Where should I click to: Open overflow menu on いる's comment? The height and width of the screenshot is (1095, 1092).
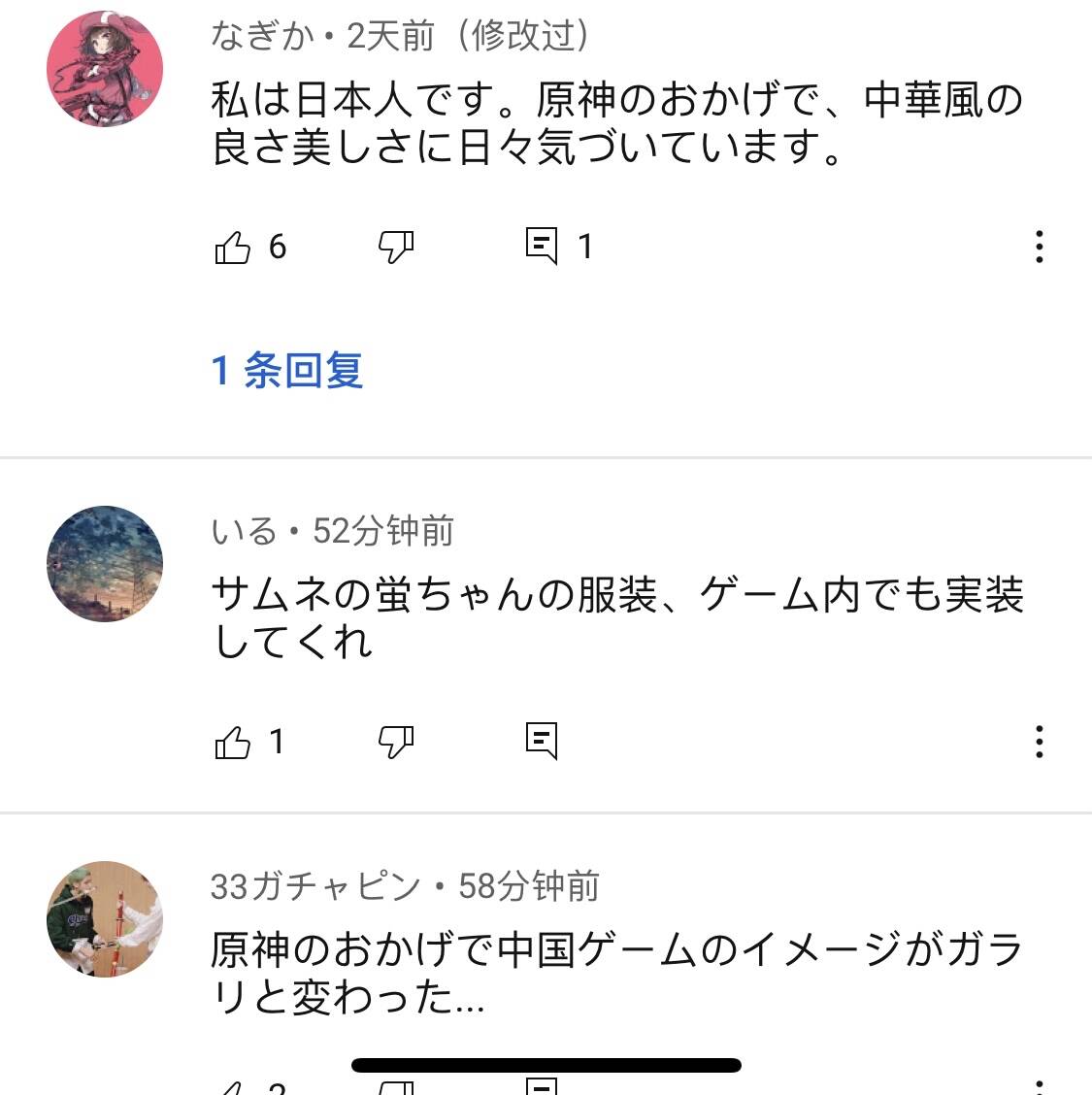point(1039,742)
